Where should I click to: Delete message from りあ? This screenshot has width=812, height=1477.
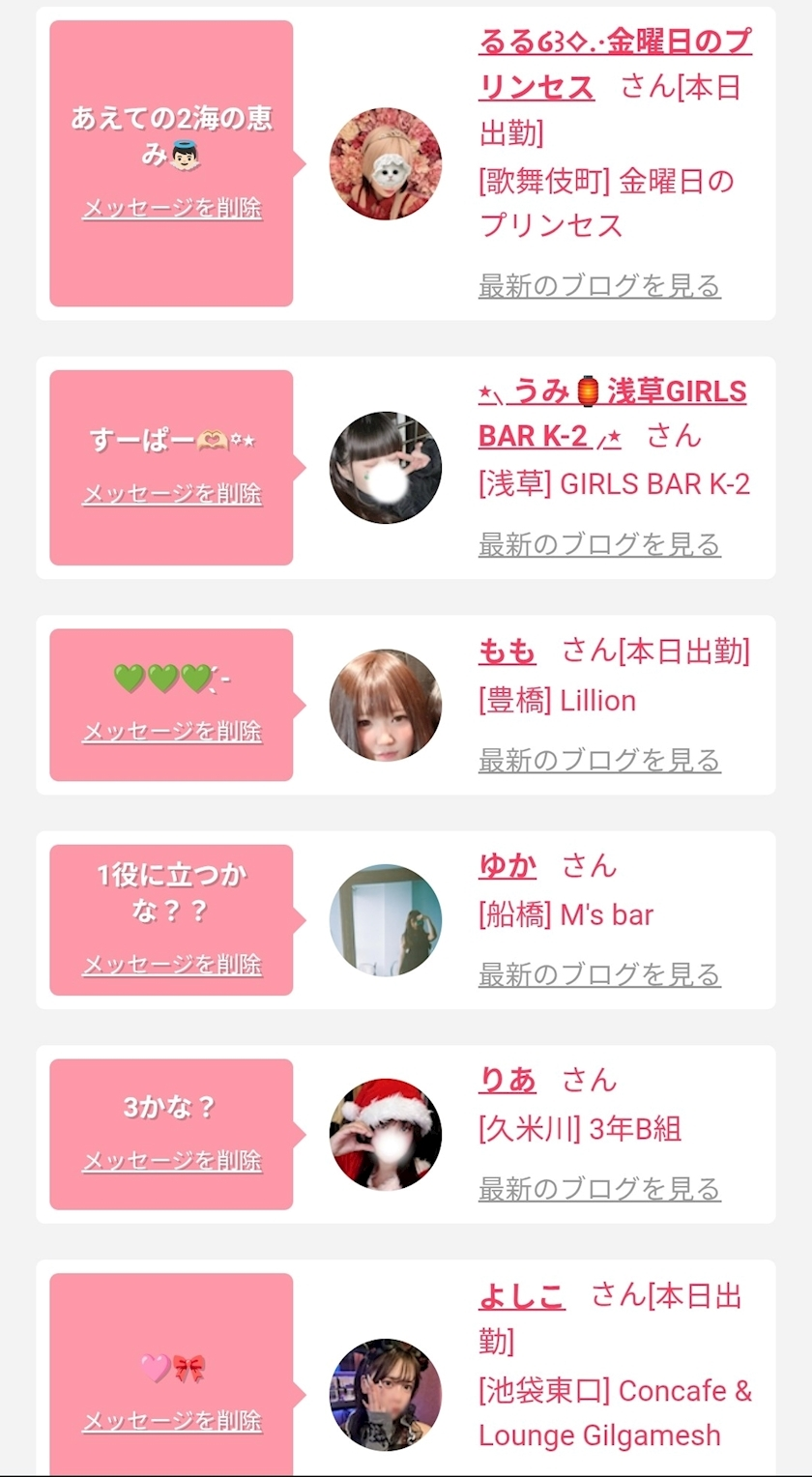click(170, 1159)
